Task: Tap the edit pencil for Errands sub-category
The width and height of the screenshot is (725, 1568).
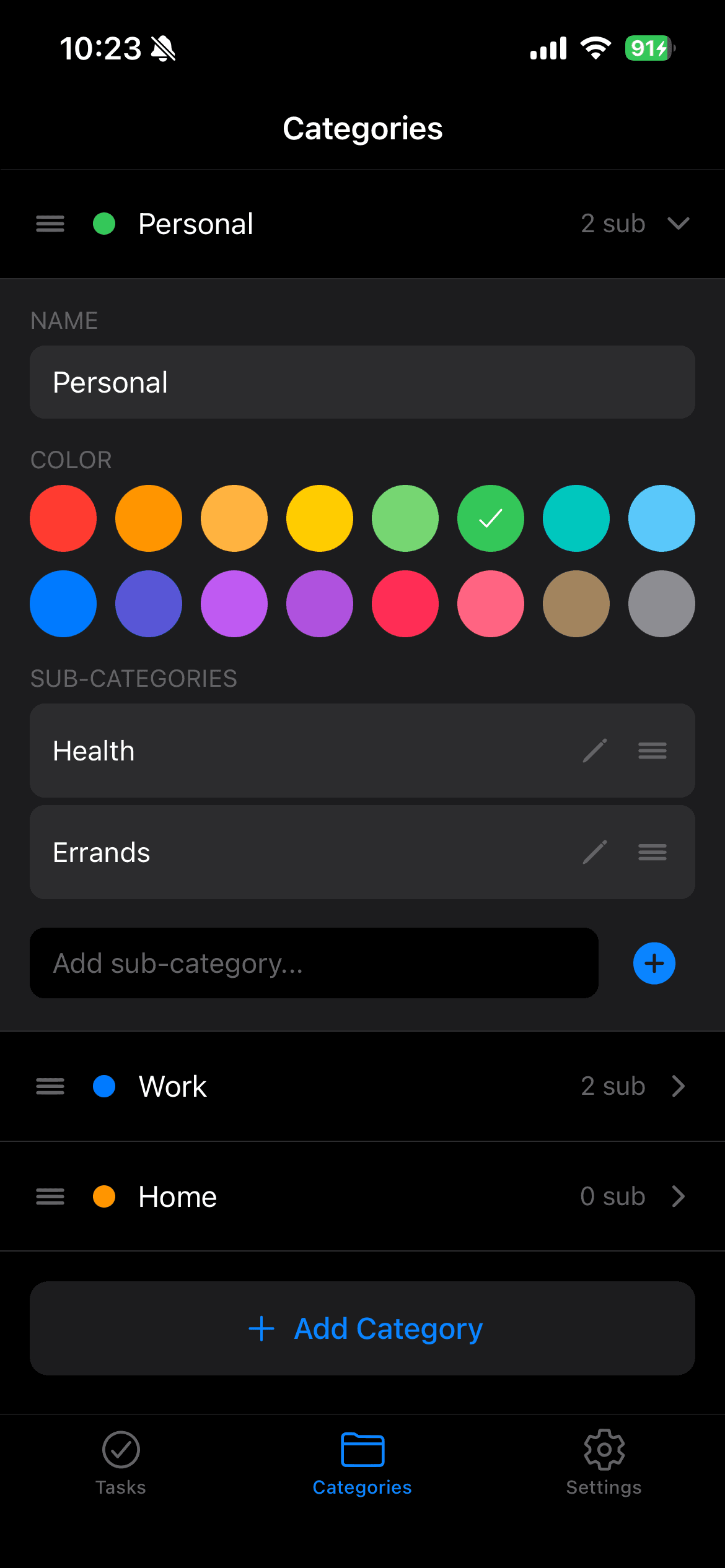Action: pyautogui.click(x=594, y=852)
